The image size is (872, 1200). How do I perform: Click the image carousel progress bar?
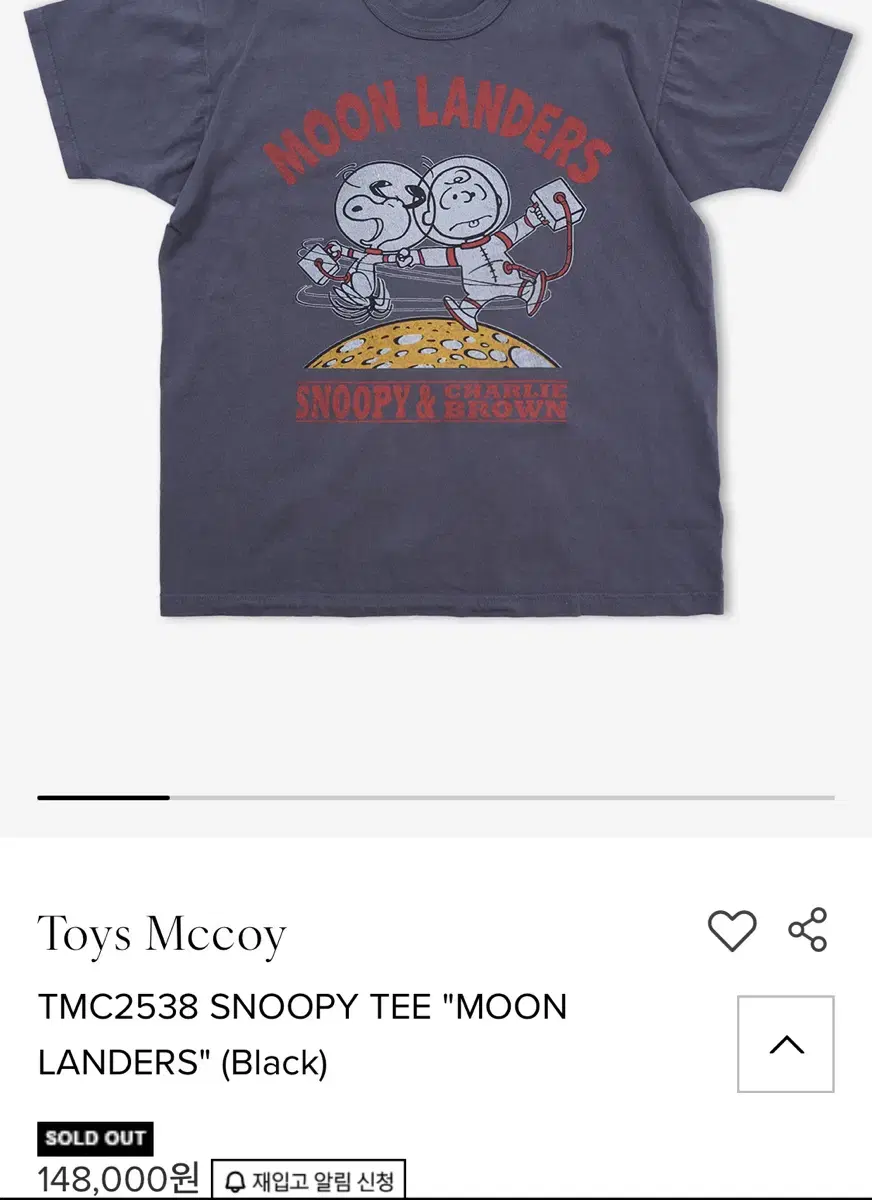click(x=436, y=797)
